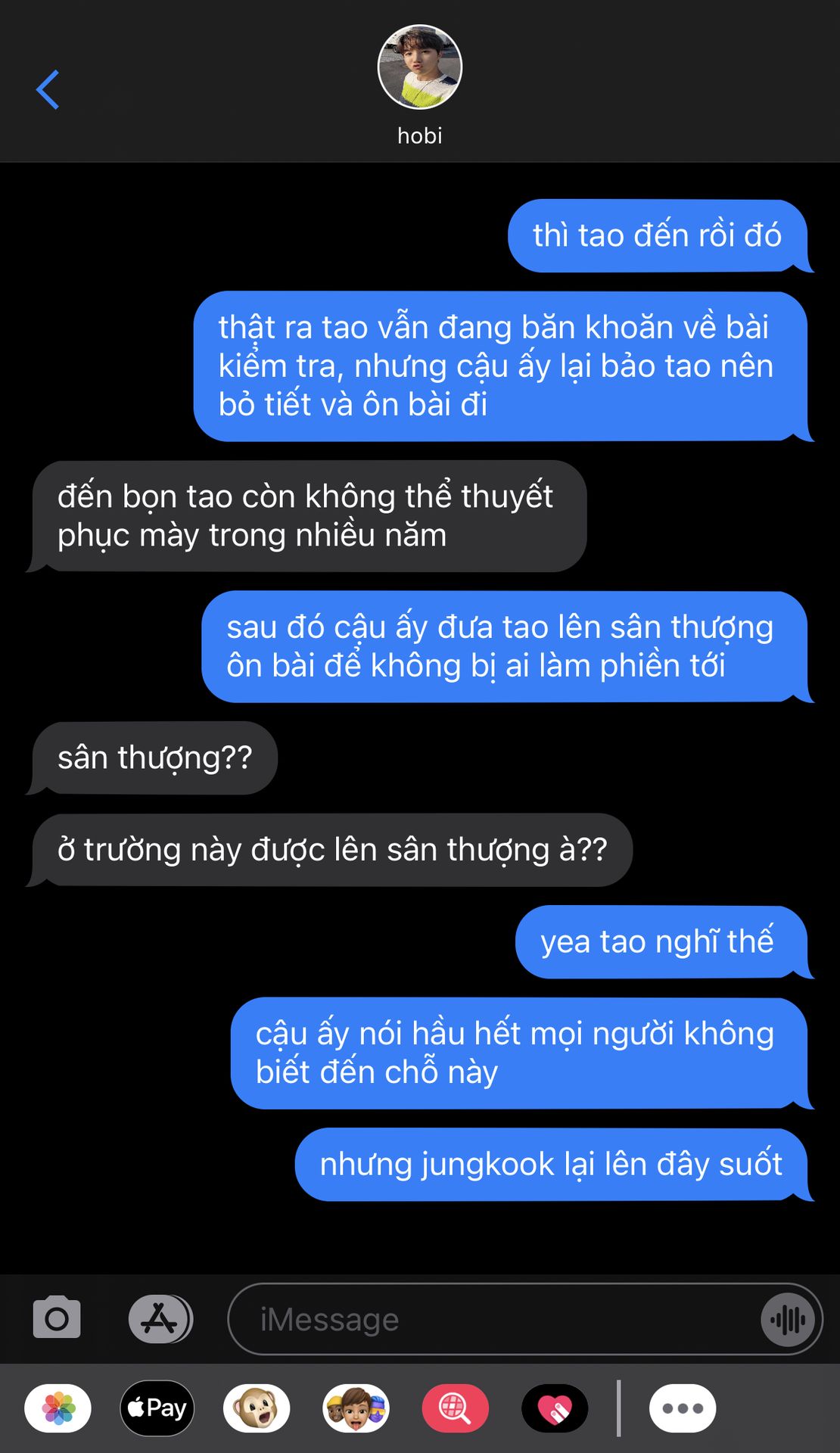
Task: Go back to the messages list
Action: 48,89
